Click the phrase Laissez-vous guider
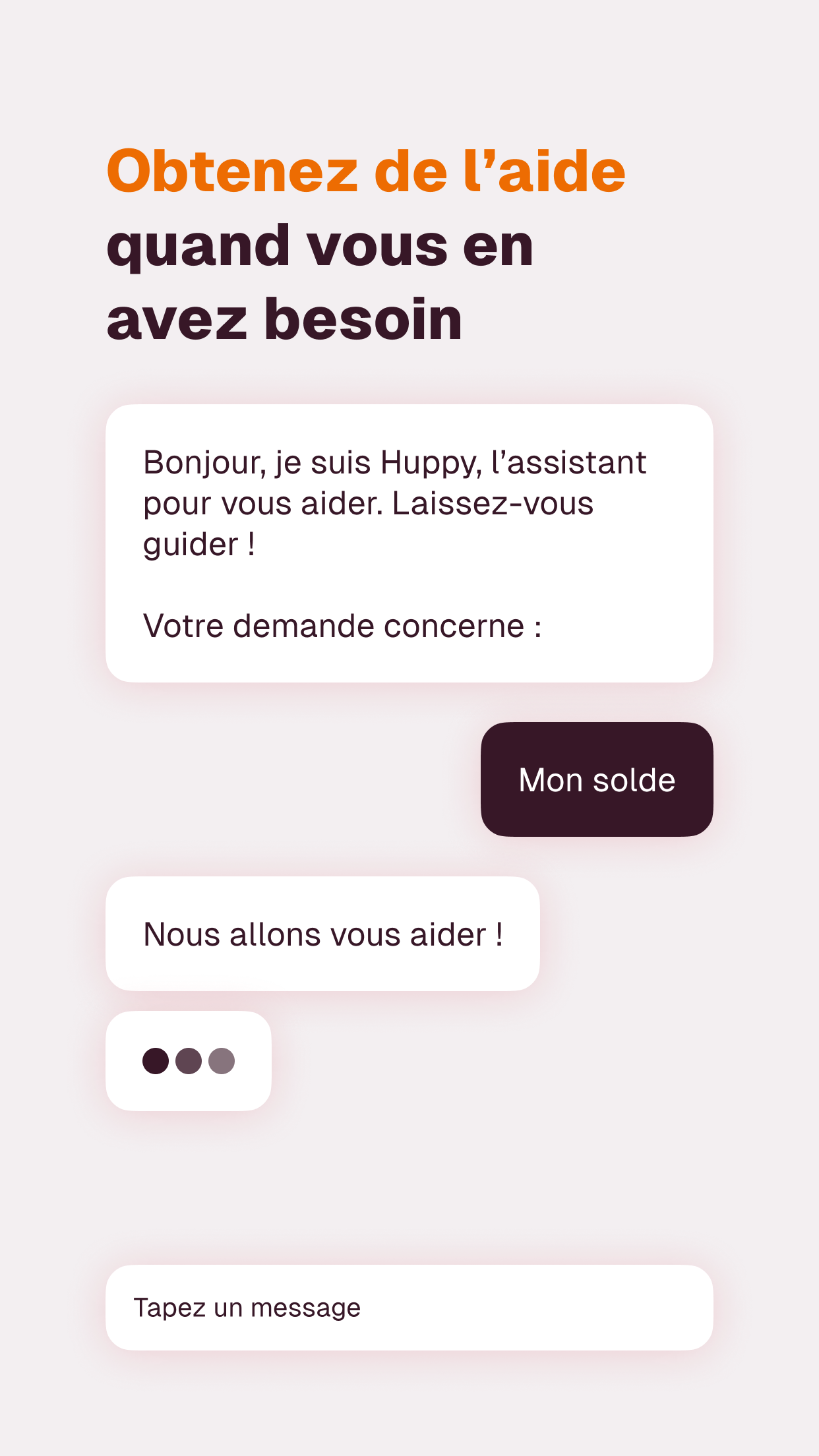 [493, 502]
